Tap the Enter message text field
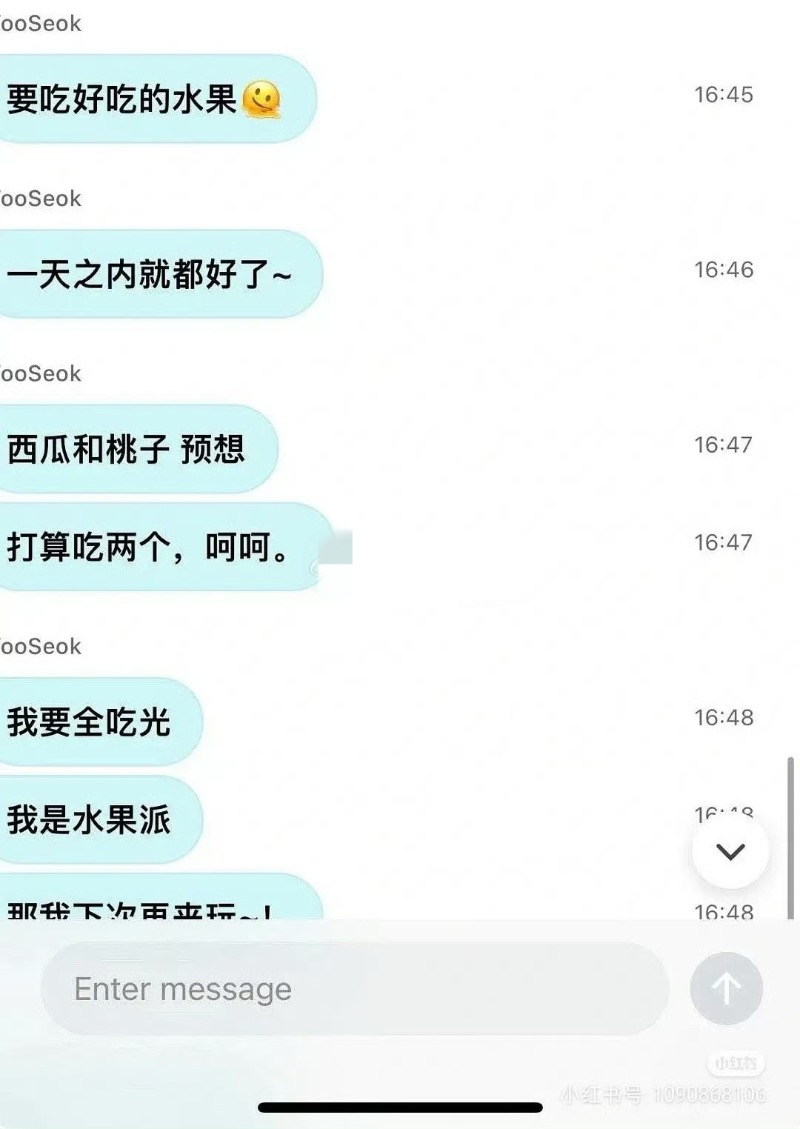 354,989
